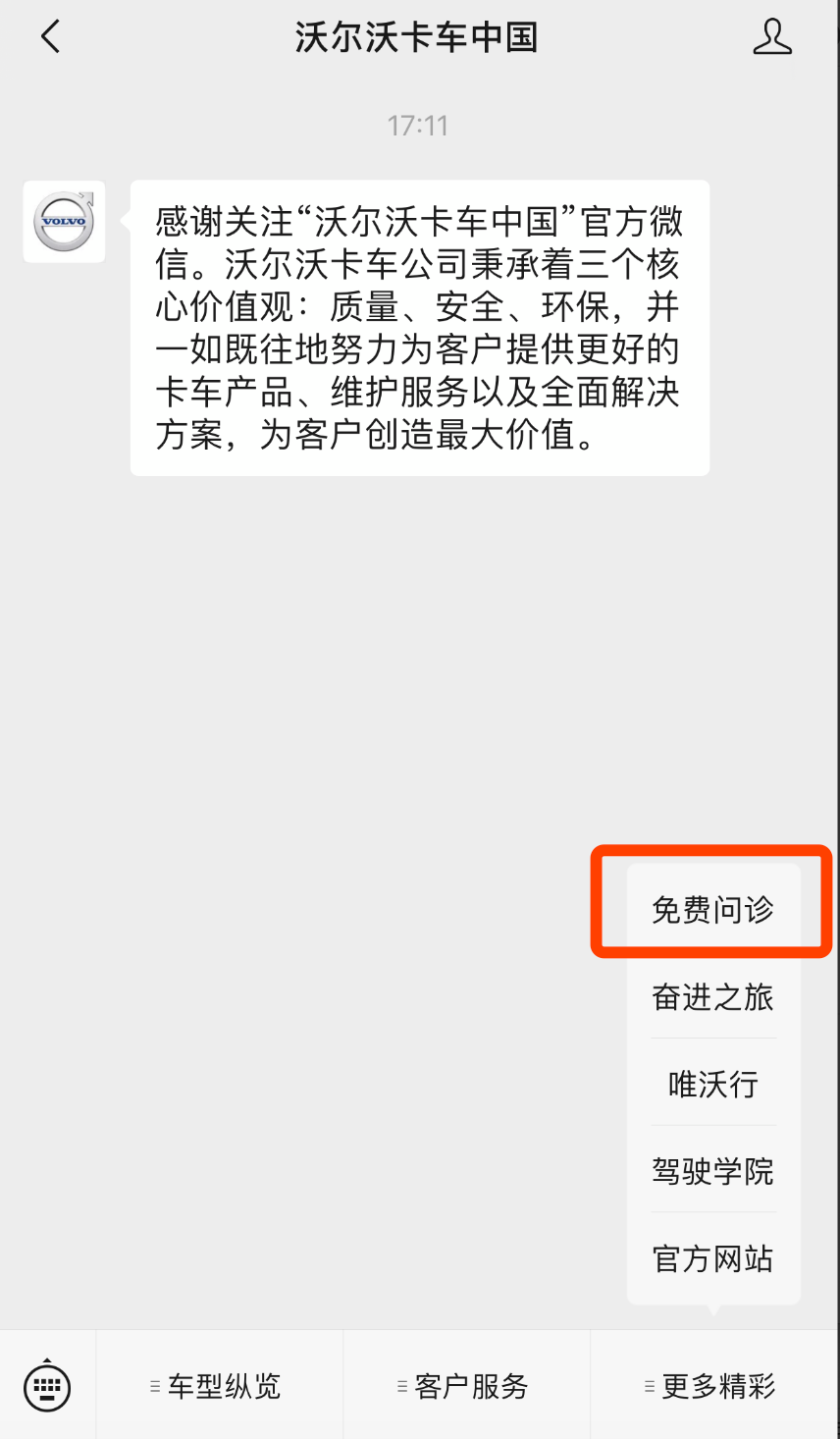
Task: Click the back arrow to leave the chat
Action: coord(47,36)
